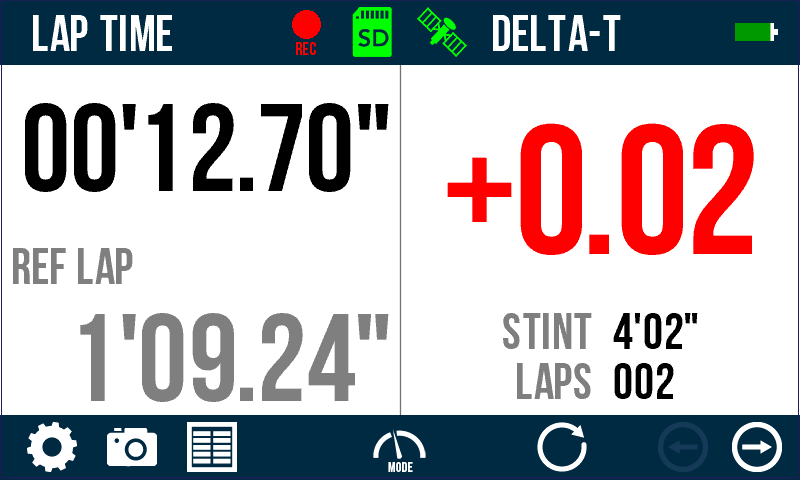Image resolution: width=800 pixels, height=480 pixels.
Task: Tap the circular reset arrow
Action: tap(562, 447)
